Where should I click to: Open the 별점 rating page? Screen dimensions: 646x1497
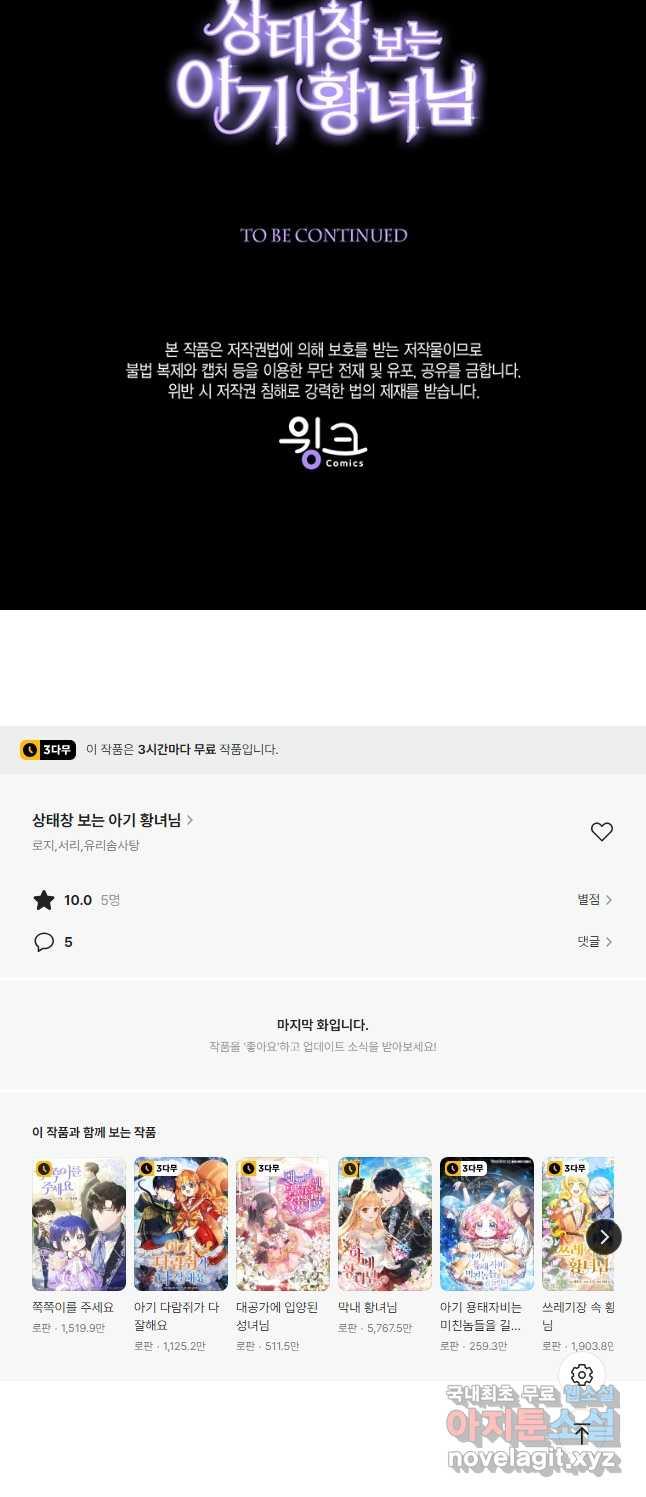pyautogui.click(x=594, y=900)
